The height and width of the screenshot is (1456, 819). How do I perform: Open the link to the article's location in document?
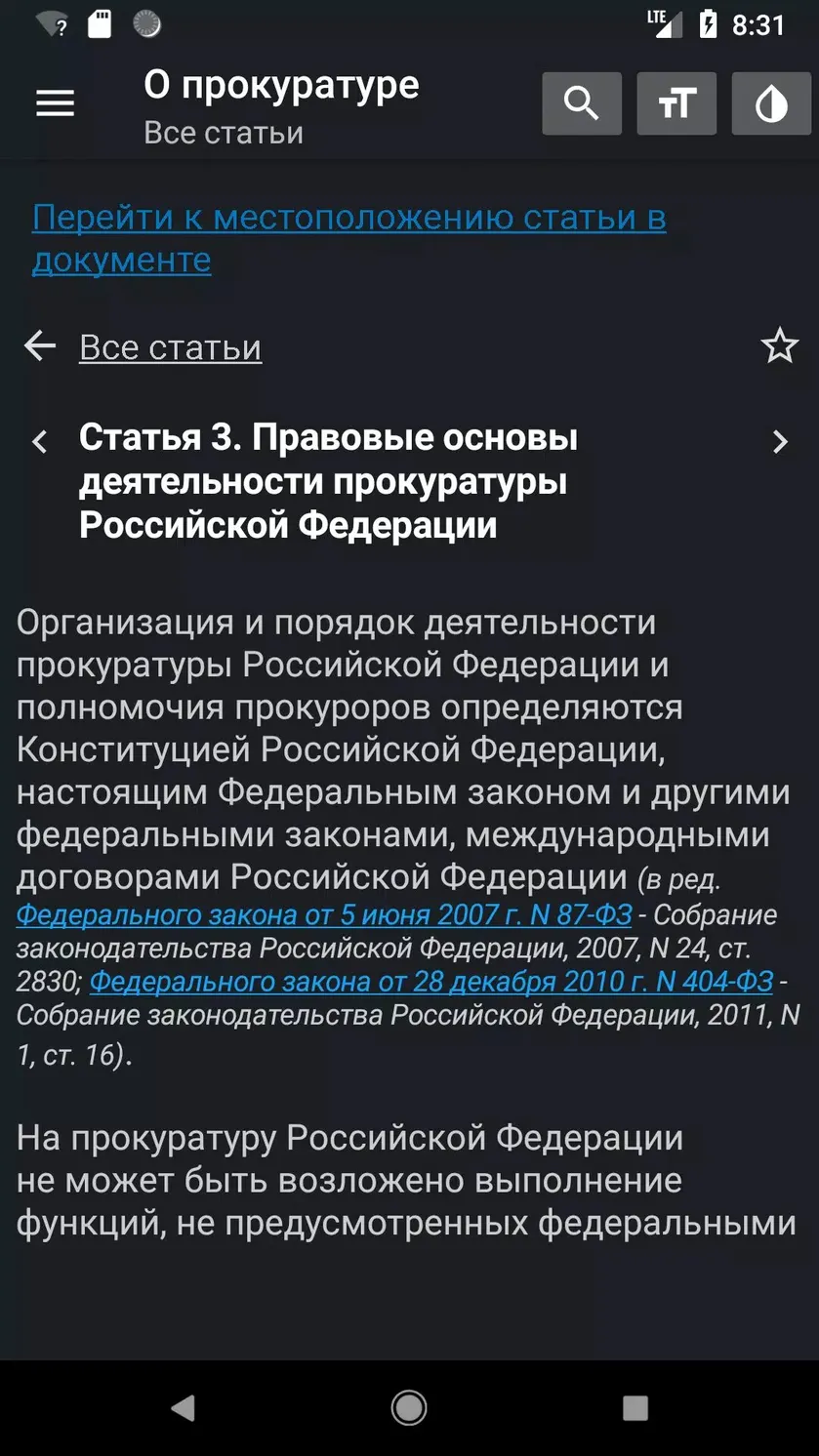tap(348, 238)
